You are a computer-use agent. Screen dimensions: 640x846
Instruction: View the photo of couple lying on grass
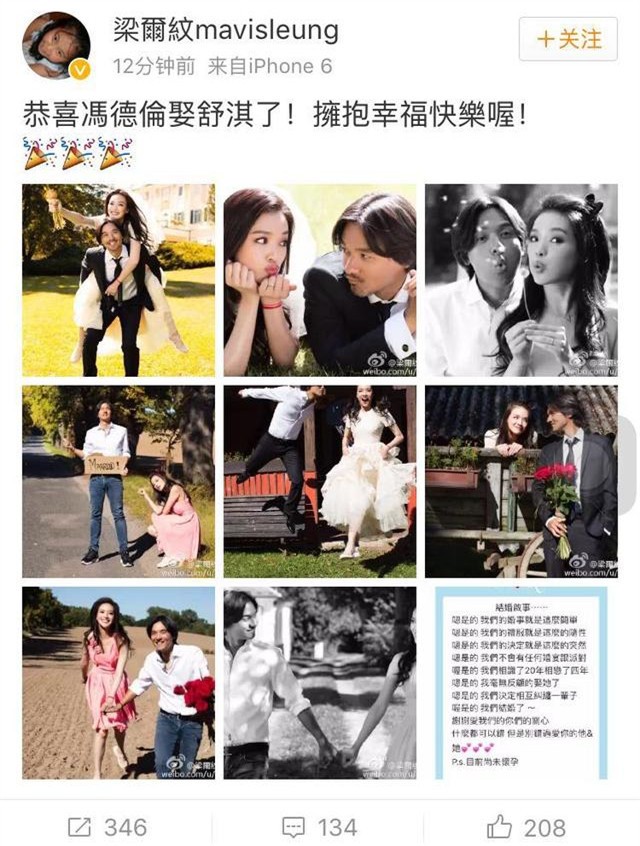click(x=320, y=280)
